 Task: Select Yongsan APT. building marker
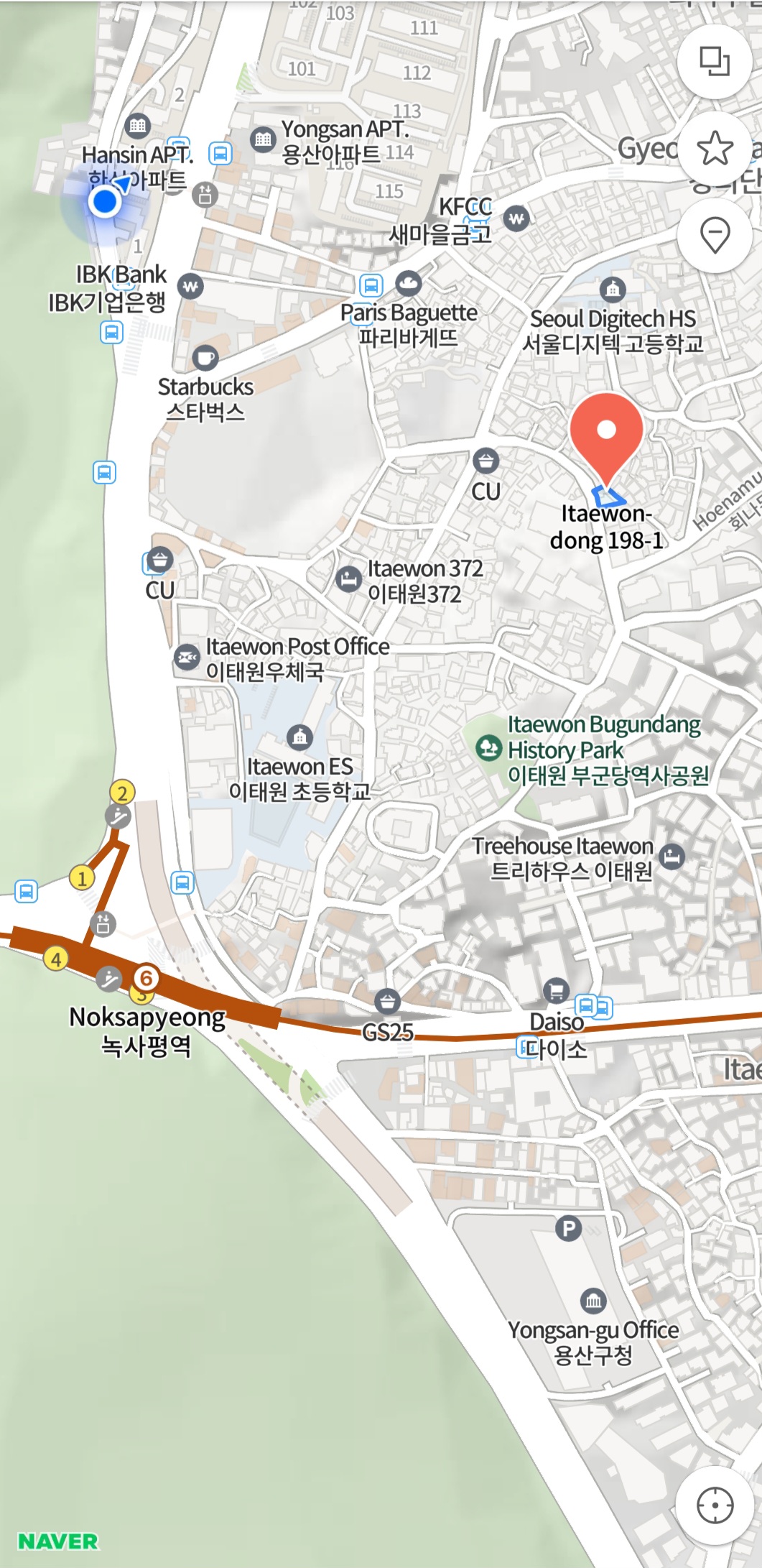[x=263, y=139]
